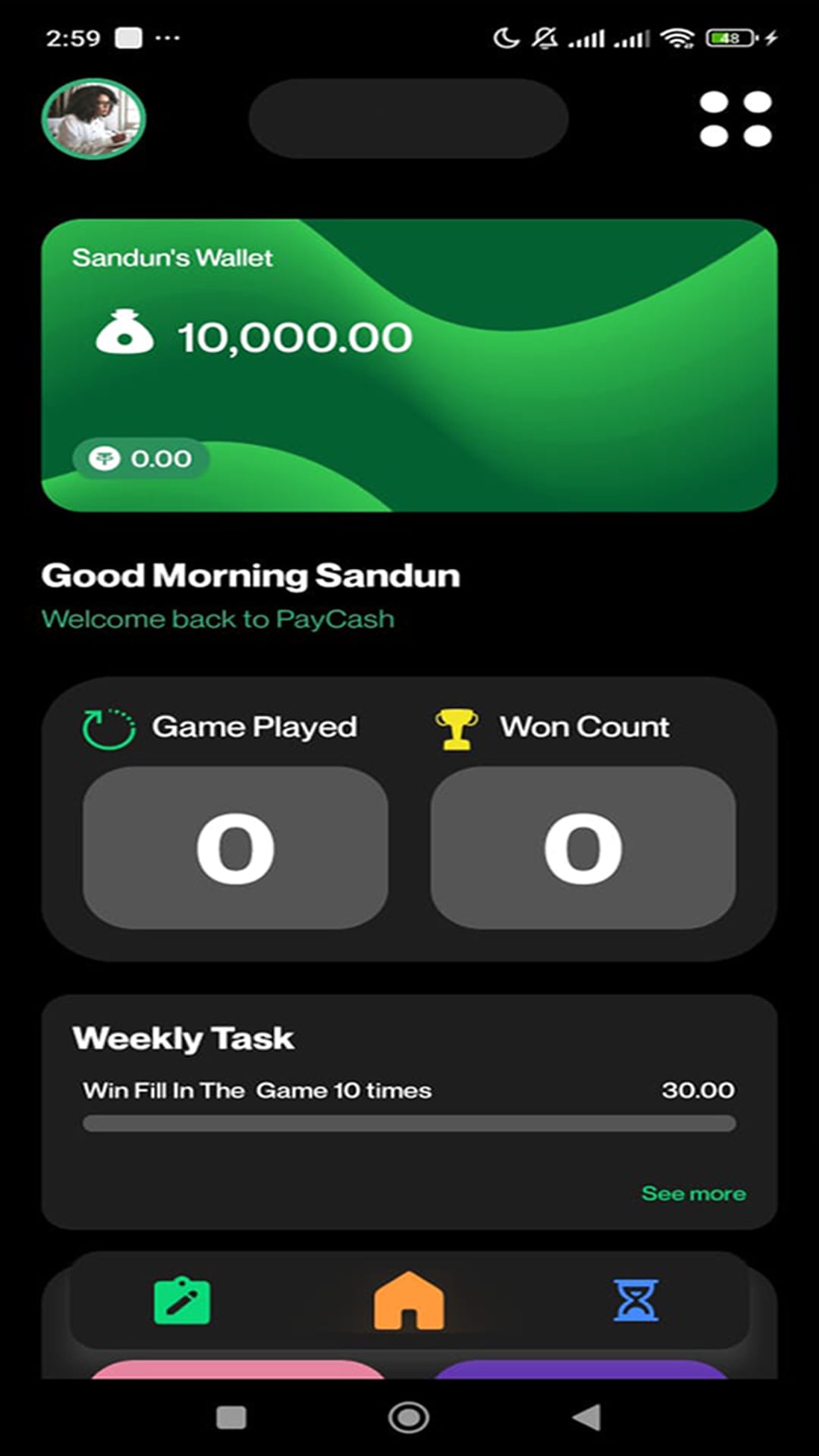Viewport: 819px width, 1456px height.
Task: Go back with the system back button
Action: [x=586, y=1417]
